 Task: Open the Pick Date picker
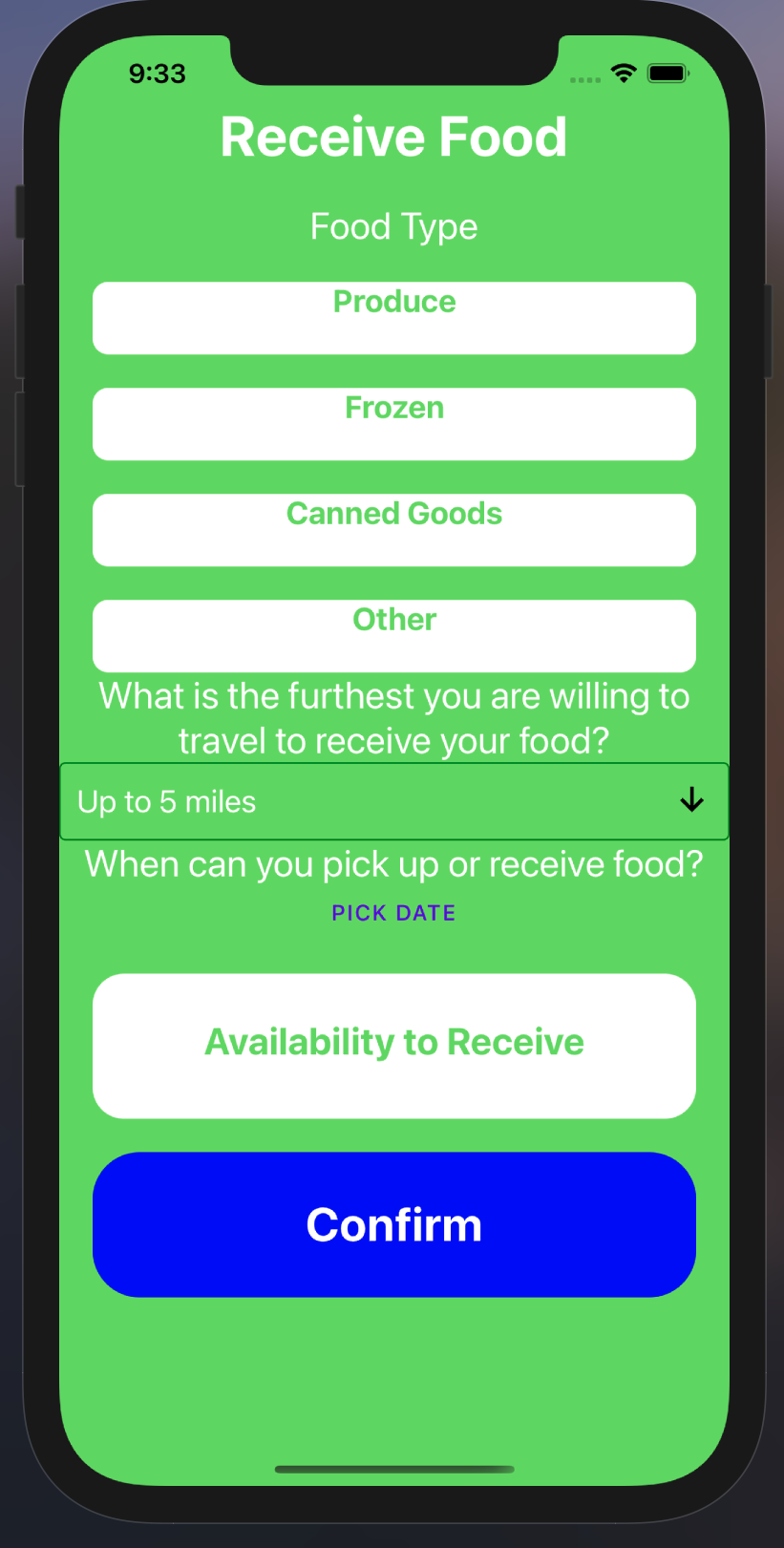393,913
